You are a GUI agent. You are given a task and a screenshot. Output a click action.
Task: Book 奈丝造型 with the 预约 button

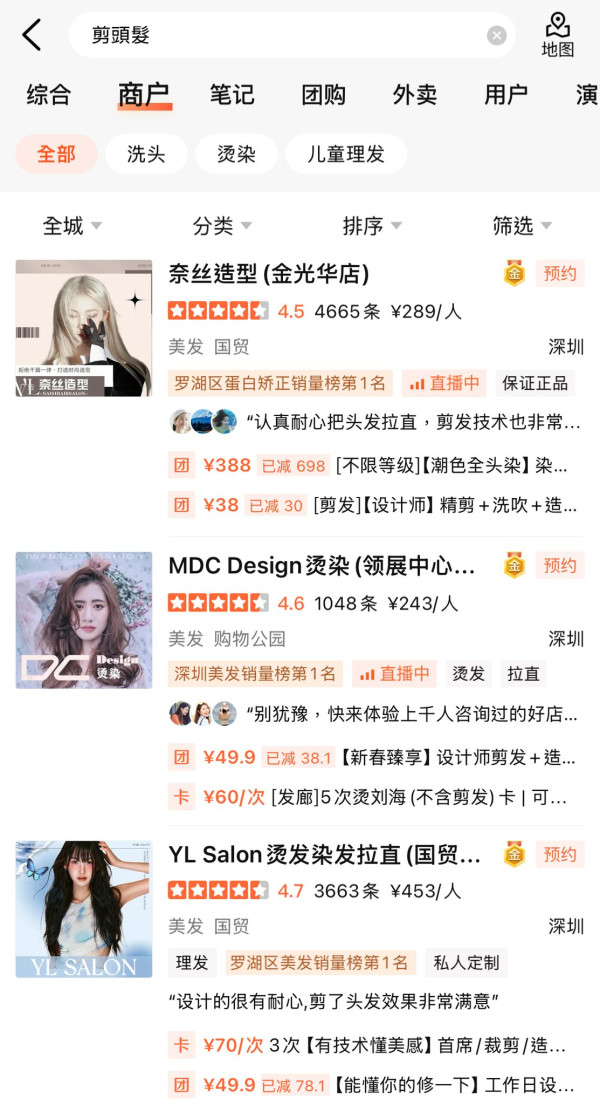tap(560, 273)
